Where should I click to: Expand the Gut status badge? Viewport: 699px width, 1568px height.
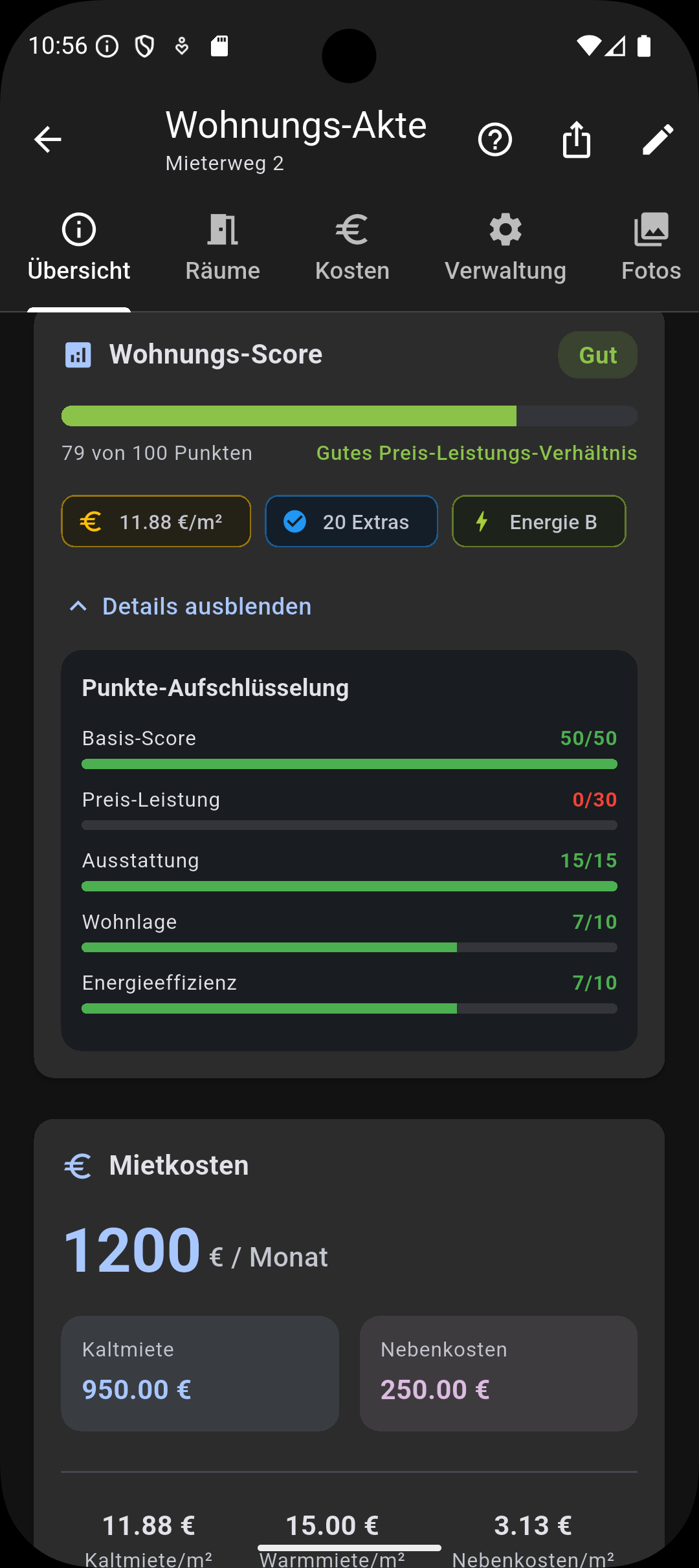[x=597, y=354]
